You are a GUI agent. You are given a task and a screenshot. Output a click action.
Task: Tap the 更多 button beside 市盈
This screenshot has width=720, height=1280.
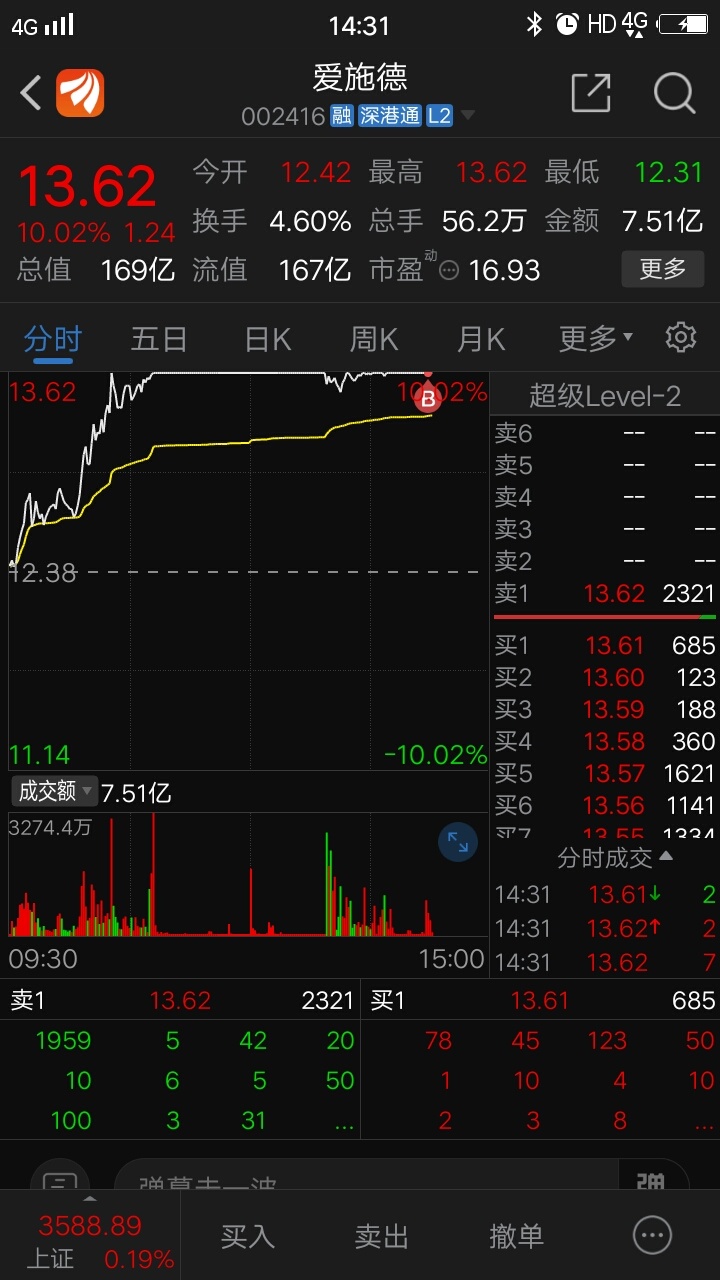tap(662, 269)
